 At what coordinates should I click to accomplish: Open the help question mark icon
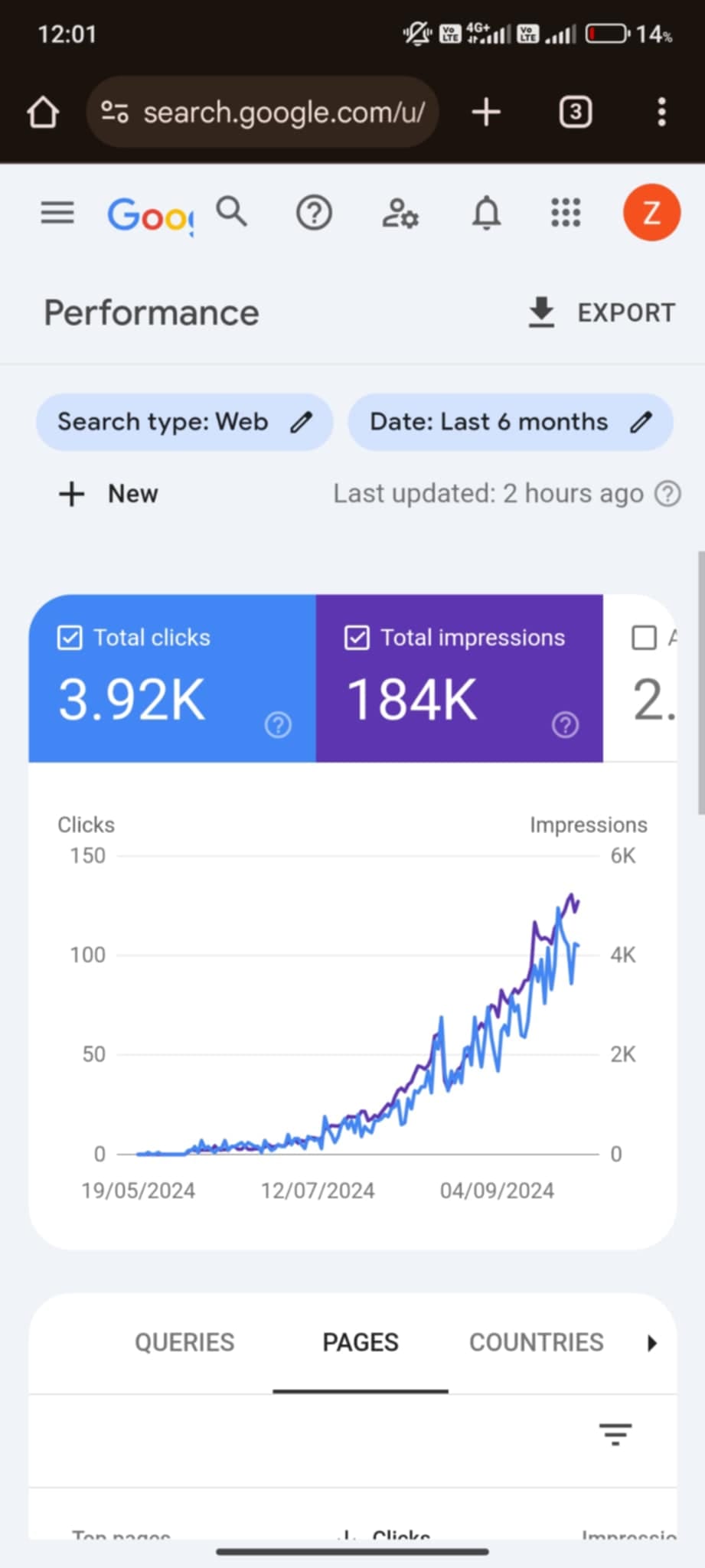pyautogui.click(x=314, y=212)
